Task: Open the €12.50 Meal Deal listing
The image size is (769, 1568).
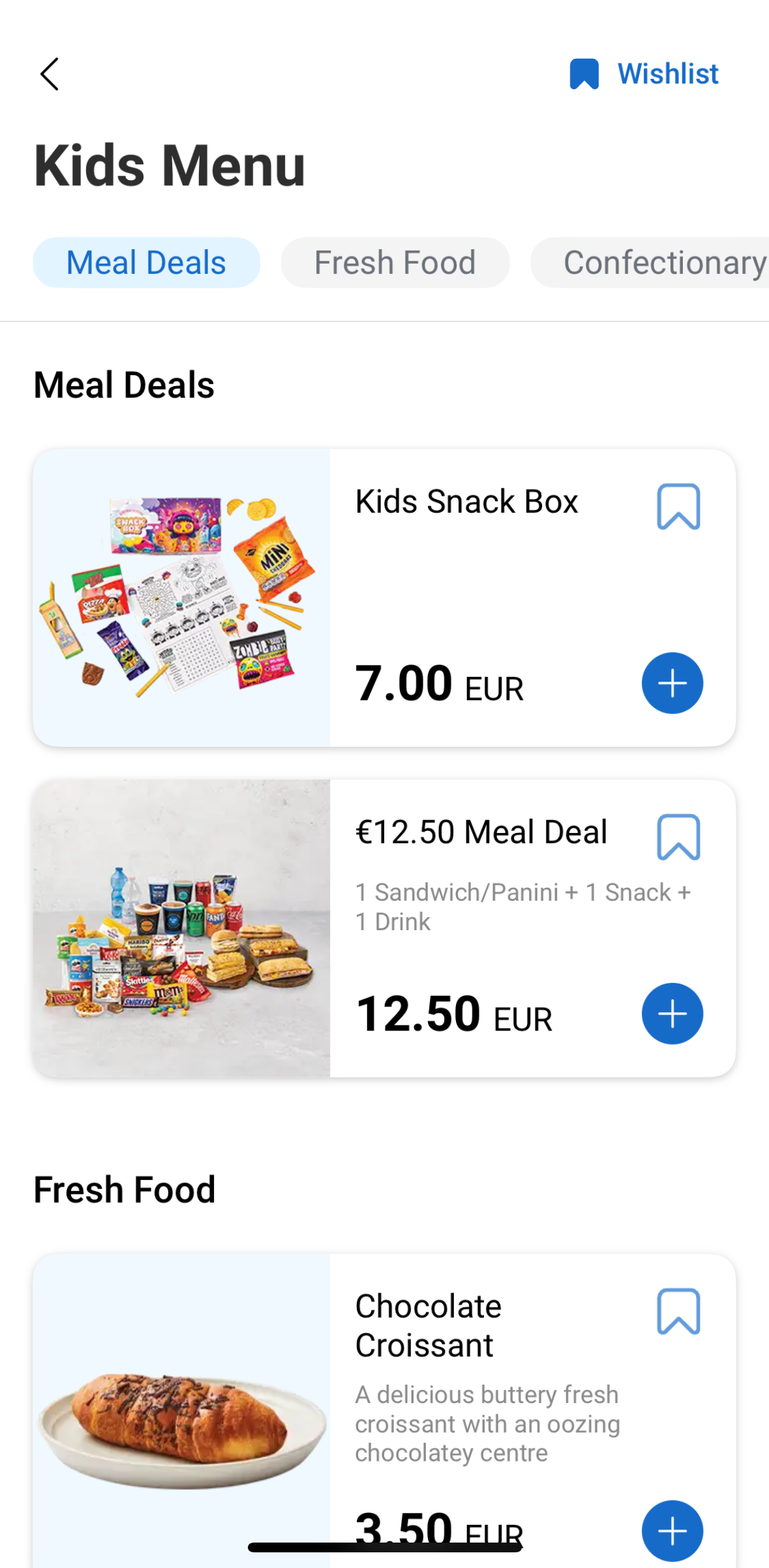Action: (481, 831)
